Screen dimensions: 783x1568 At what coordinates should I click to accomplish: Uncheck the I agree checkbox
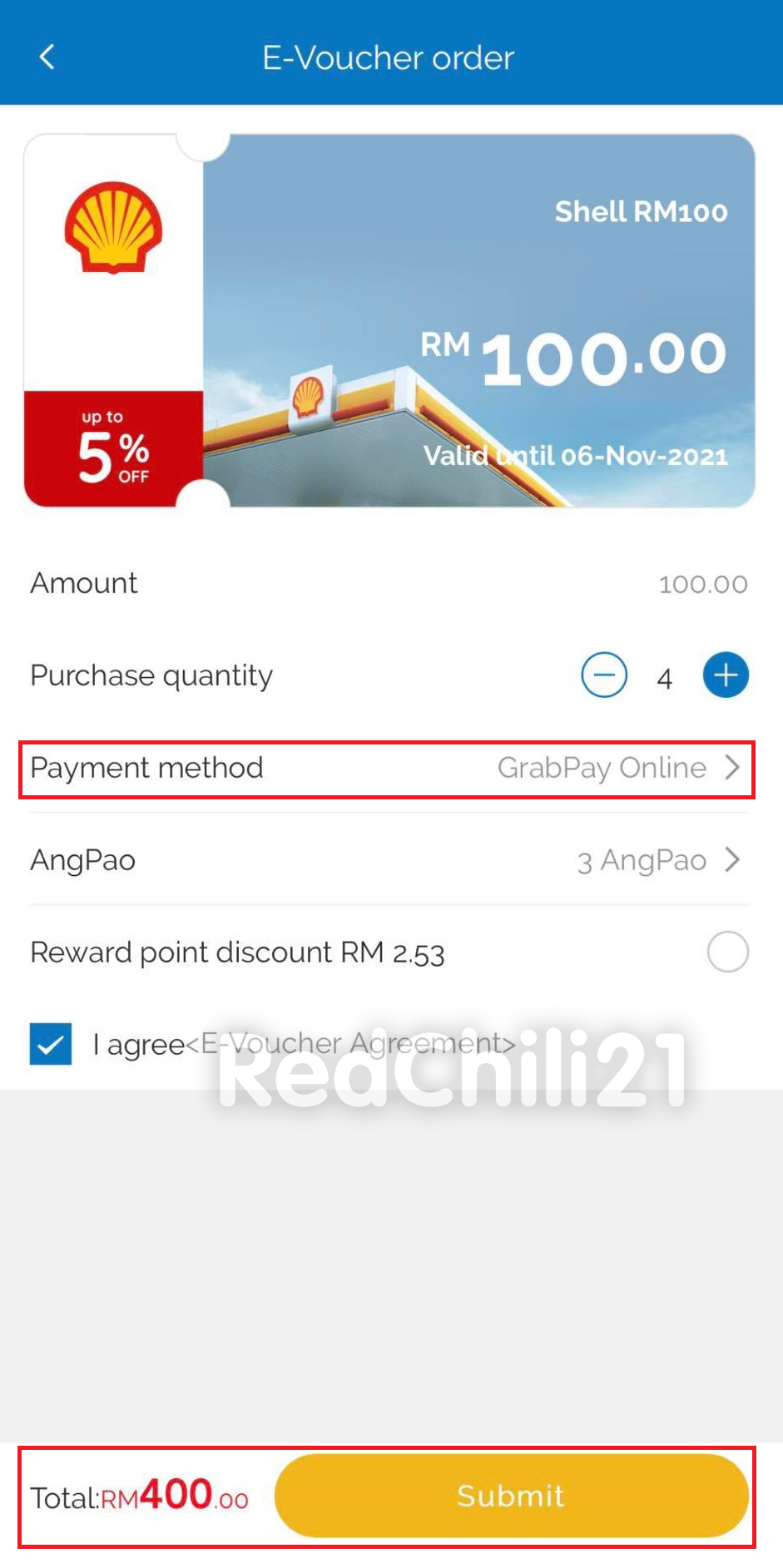tap(51, 1044)
